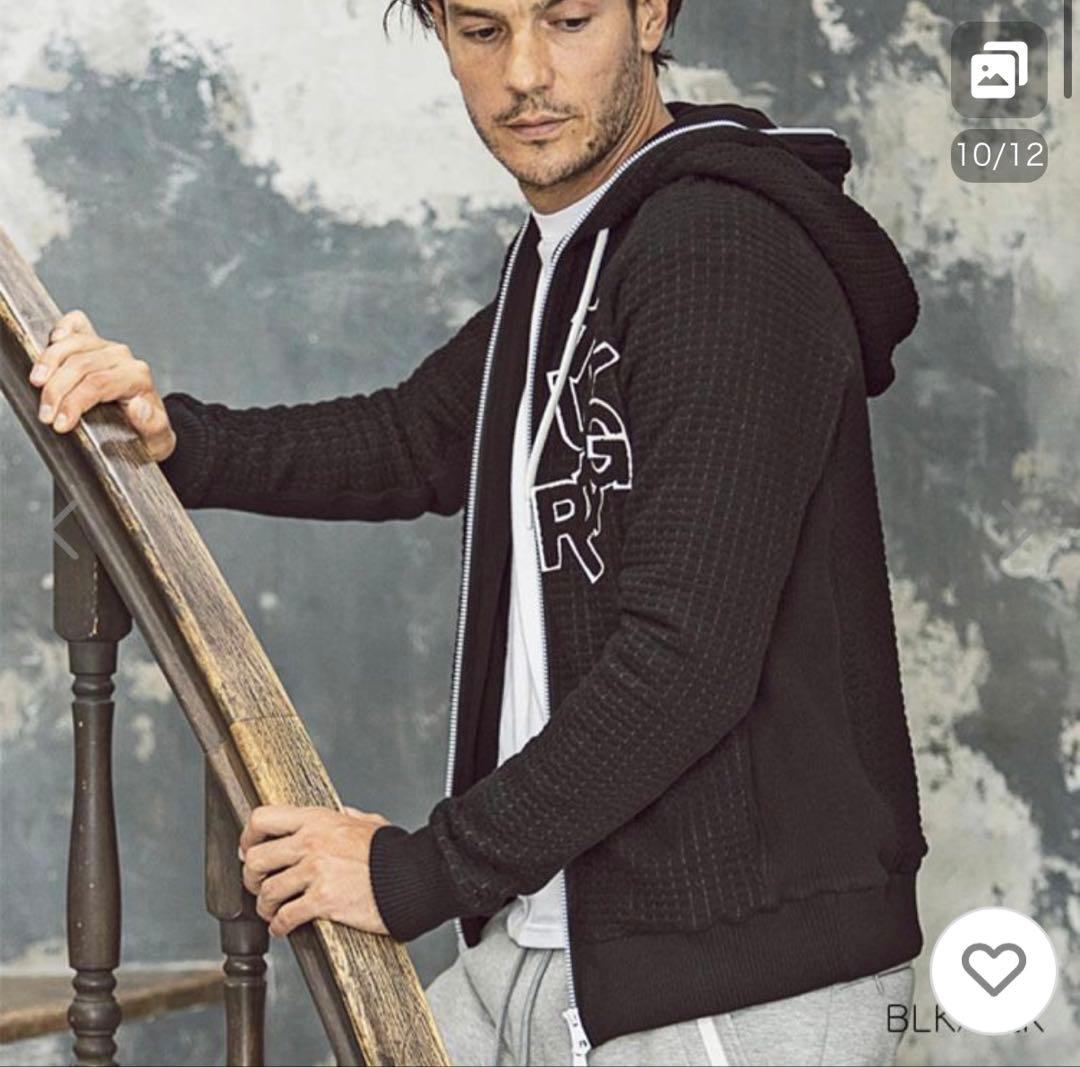
Task: Go to the previous product photo
Action: point(64,529)
